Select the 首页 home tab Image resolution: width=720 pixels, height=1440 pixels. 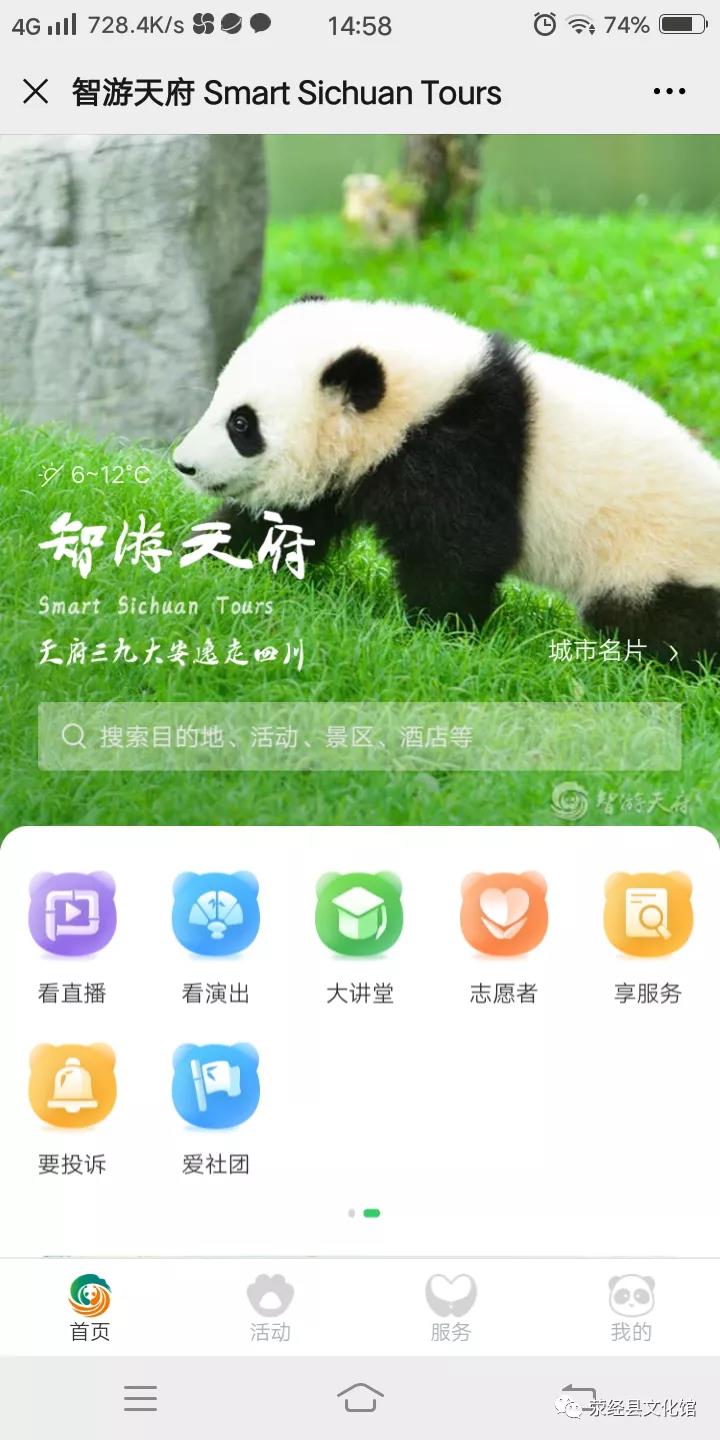90,1308
